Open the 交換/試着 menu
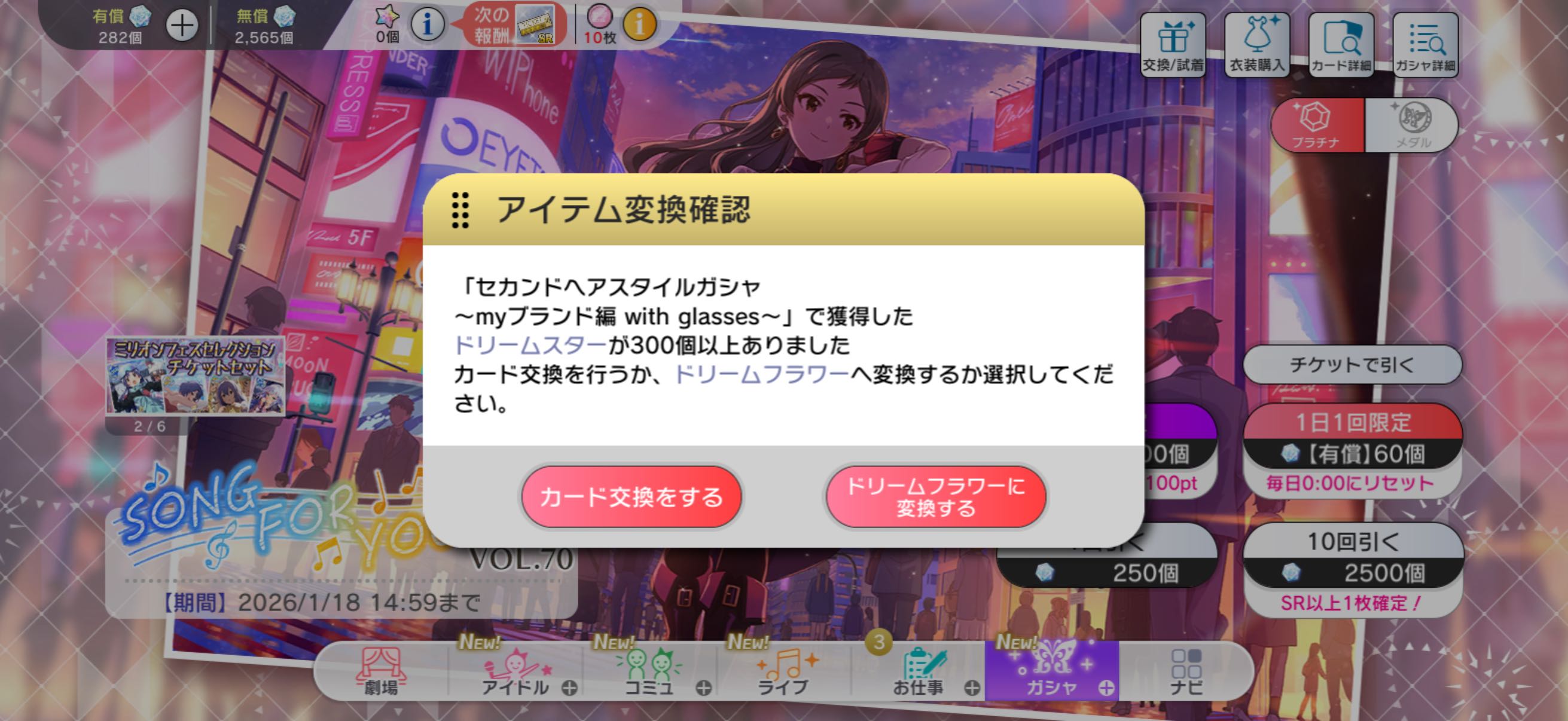 [x=1173, y=45]
